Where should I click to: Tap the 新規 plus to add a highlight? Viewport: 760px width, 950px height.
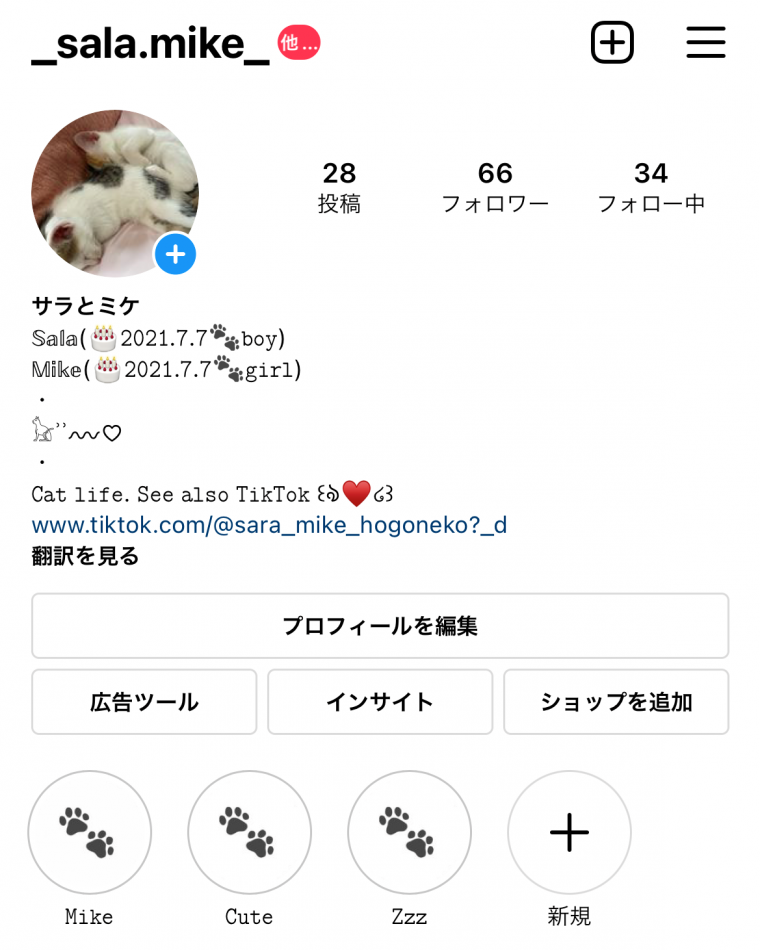[x=568, y=832]
